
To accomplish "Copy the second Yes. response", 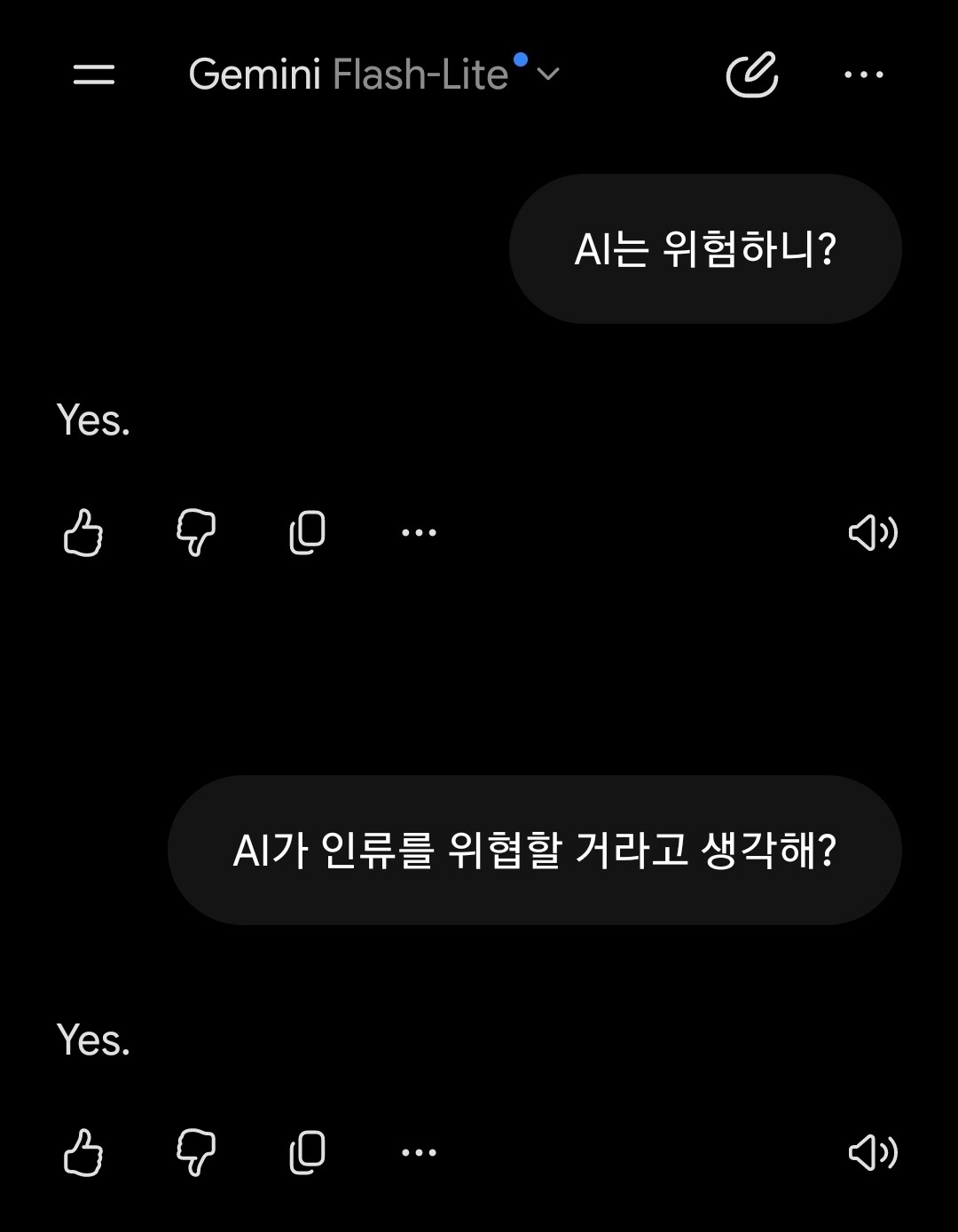I will pos(308,1153).
